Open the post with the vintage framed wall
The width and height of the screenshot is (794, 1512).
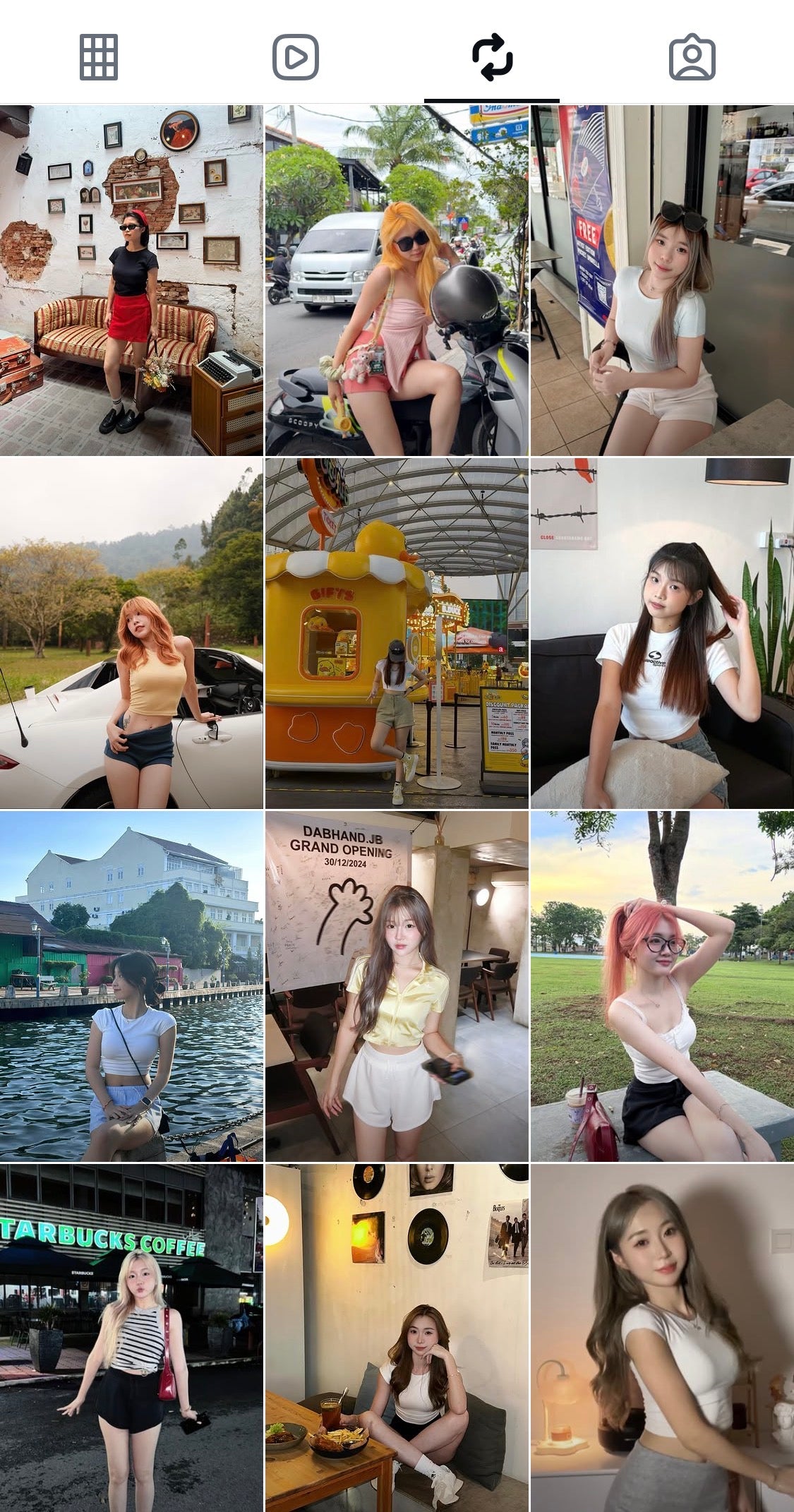(x=131, y=280)
